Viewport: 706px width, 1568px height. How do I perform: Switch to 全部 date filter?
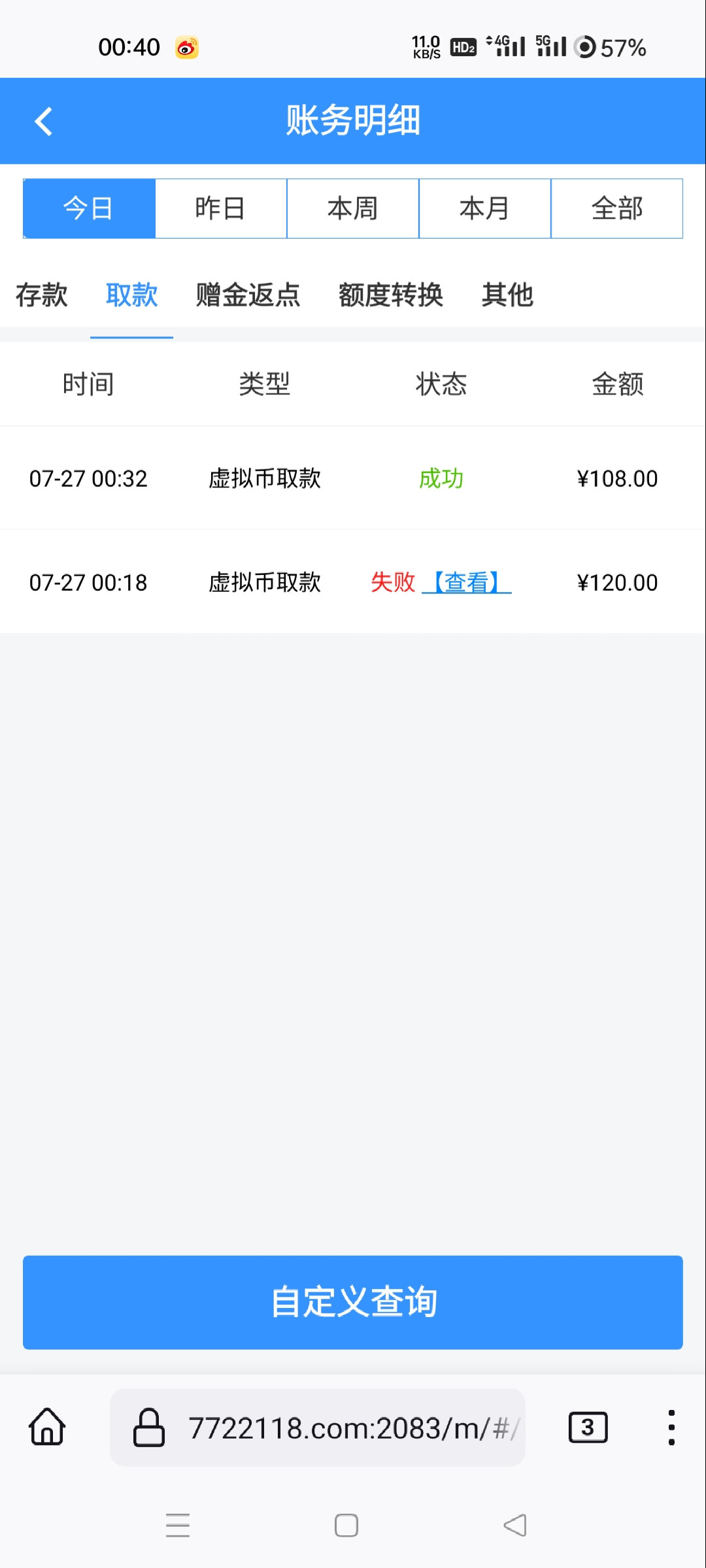(617, 208)
